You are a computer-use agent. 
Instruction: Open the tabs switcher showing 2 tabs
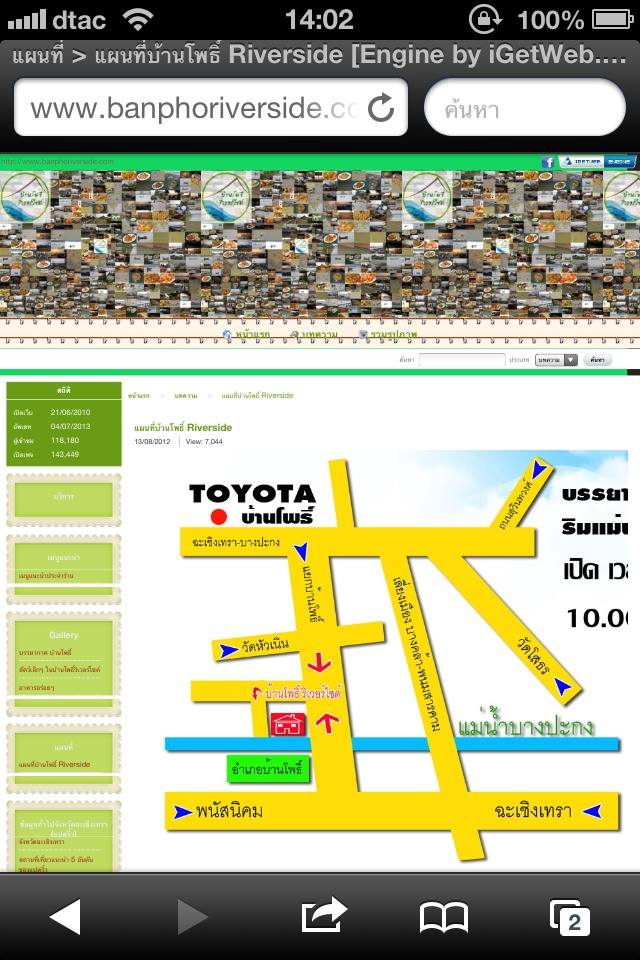point(571,916)
